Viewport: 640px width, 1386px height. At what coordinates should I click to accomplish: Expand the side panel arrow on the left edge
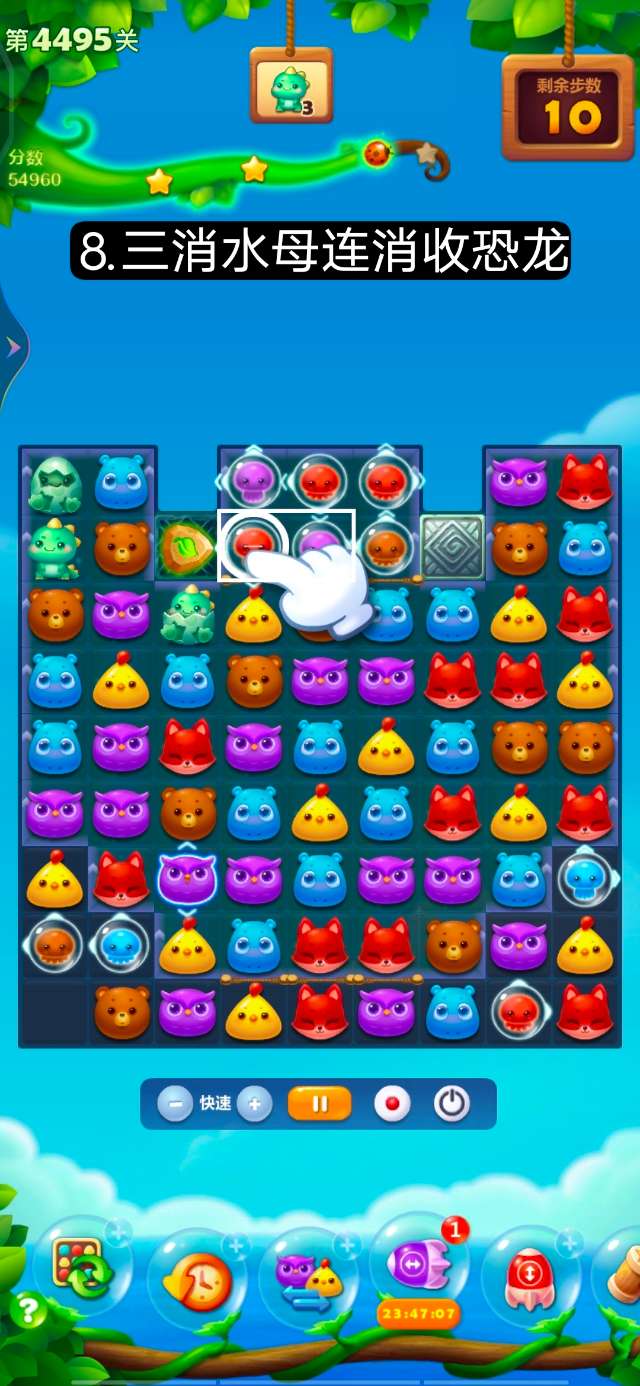click(x=13, y=346)
